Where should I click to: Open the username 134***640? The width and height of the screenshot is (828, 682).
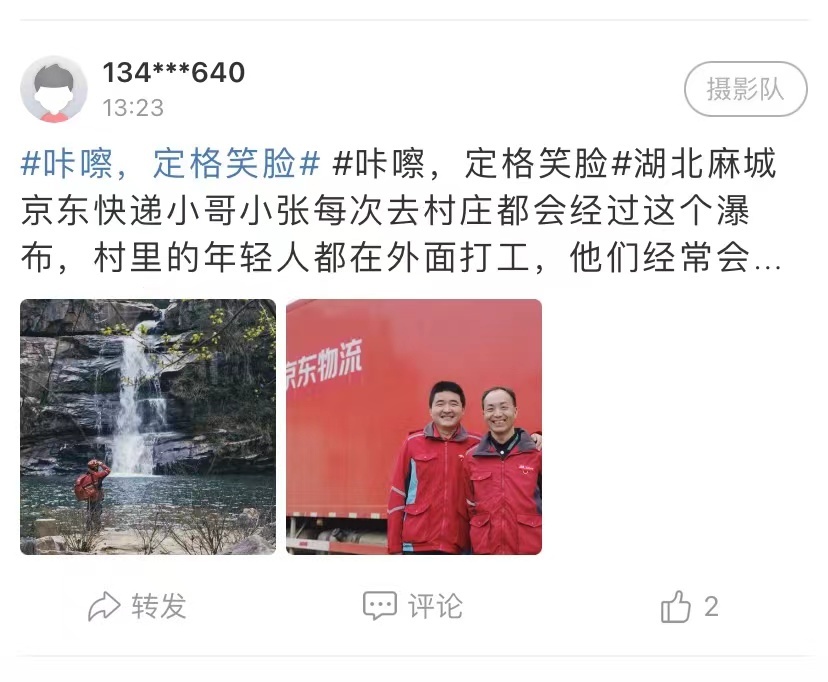pos(173,73)
